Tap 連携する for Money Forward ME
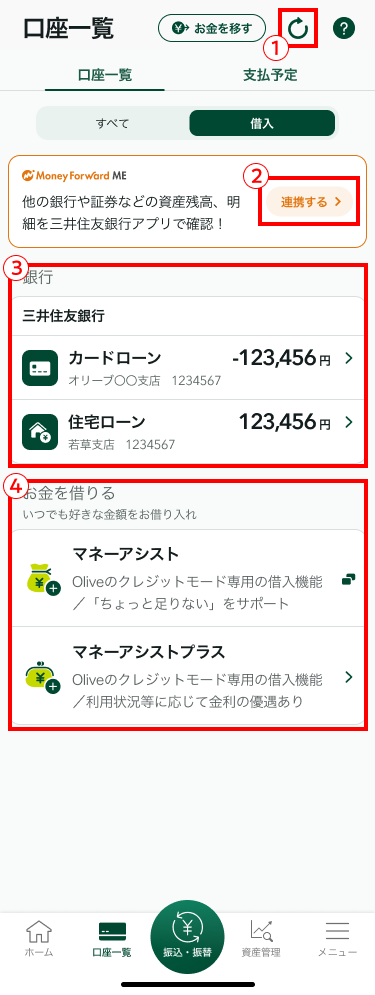This screenshot has width=375, height=995. 308,202
